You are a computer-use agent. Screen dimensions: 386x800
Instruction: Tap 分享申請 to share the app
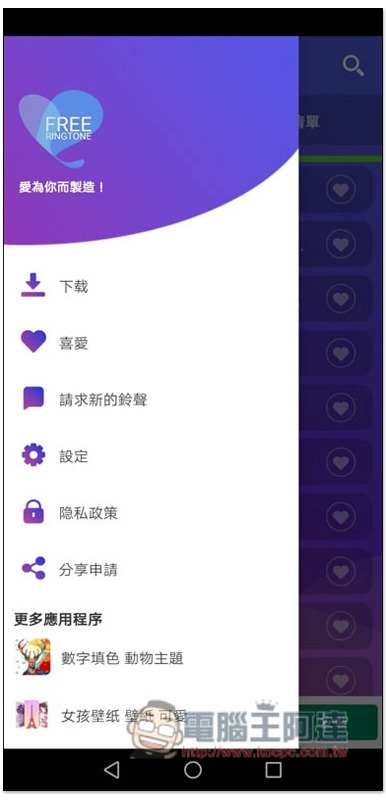point(151,569)
